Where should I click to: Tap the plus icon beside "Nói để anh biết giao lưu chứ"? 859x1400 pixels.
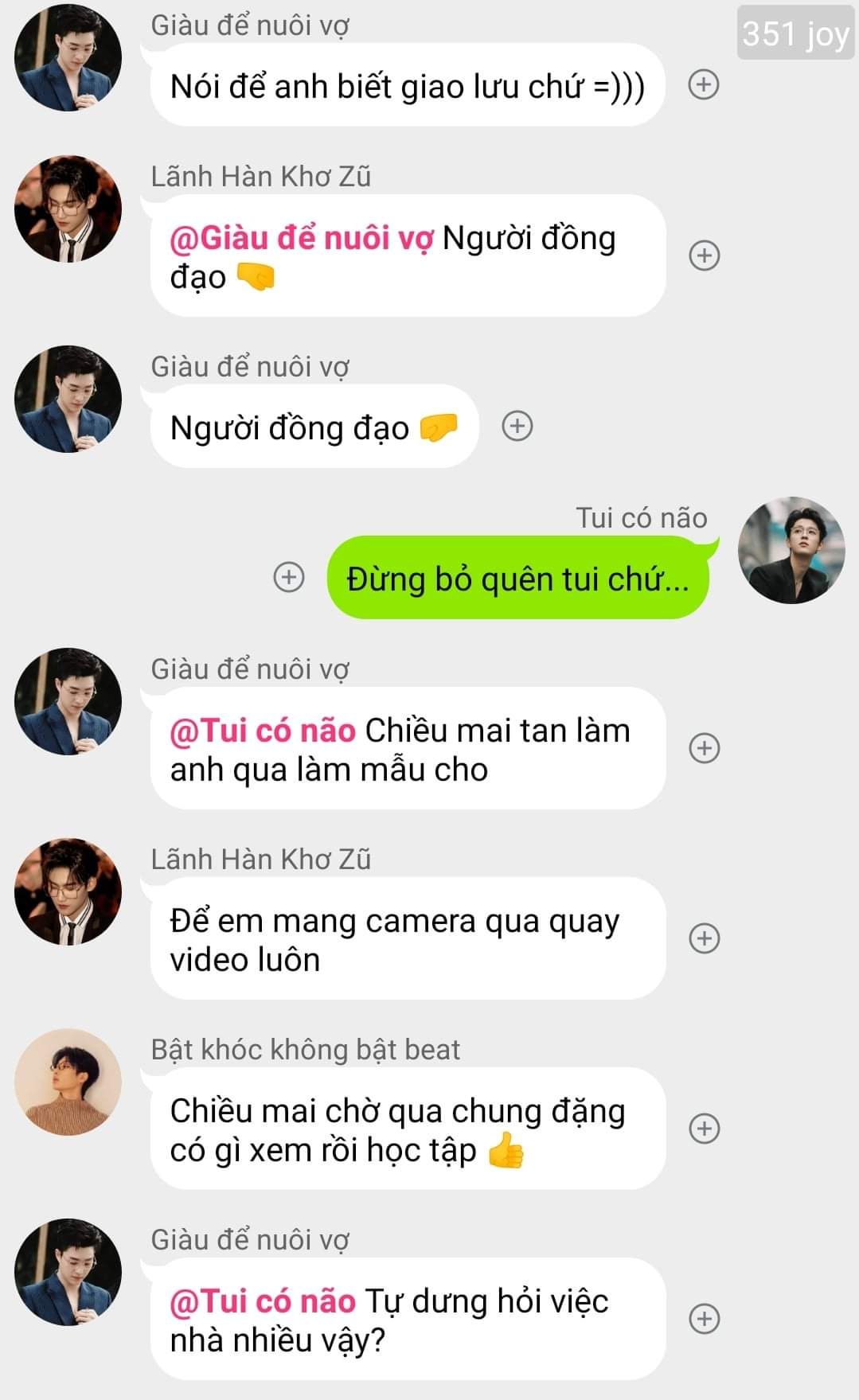(703, 84)
